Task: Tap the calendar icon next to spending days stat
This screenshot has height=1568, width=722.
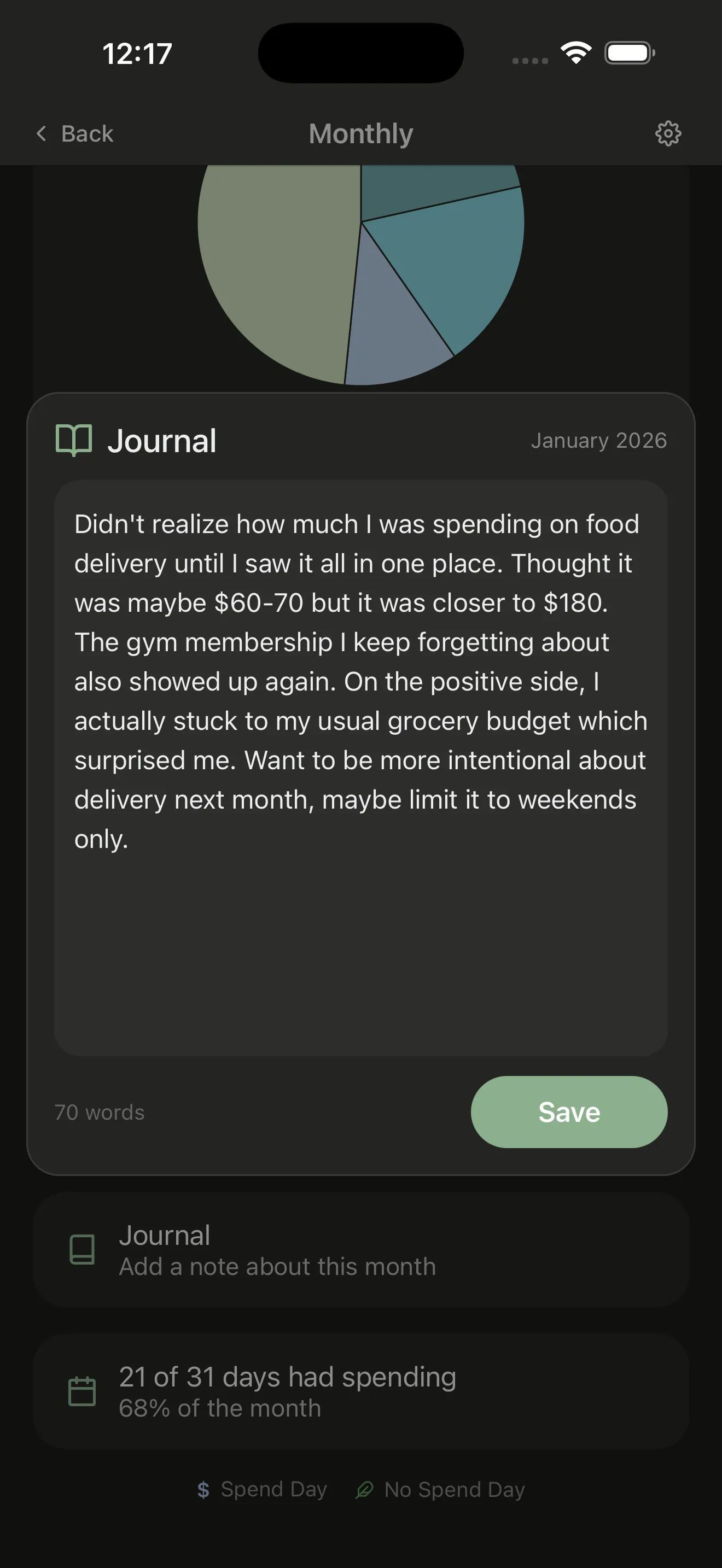Action: [x=83, y=1391]
